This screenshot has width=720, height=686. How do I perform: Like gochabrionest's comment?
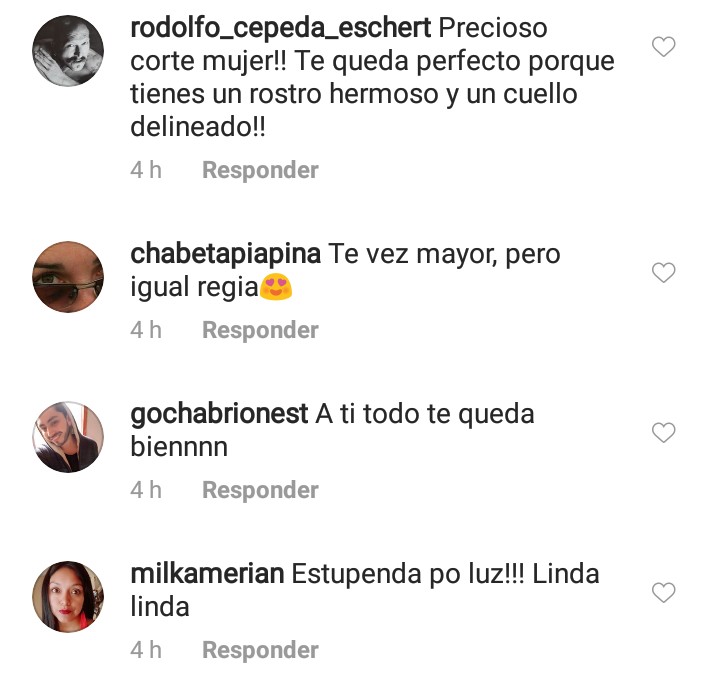[x=664, y=433]
